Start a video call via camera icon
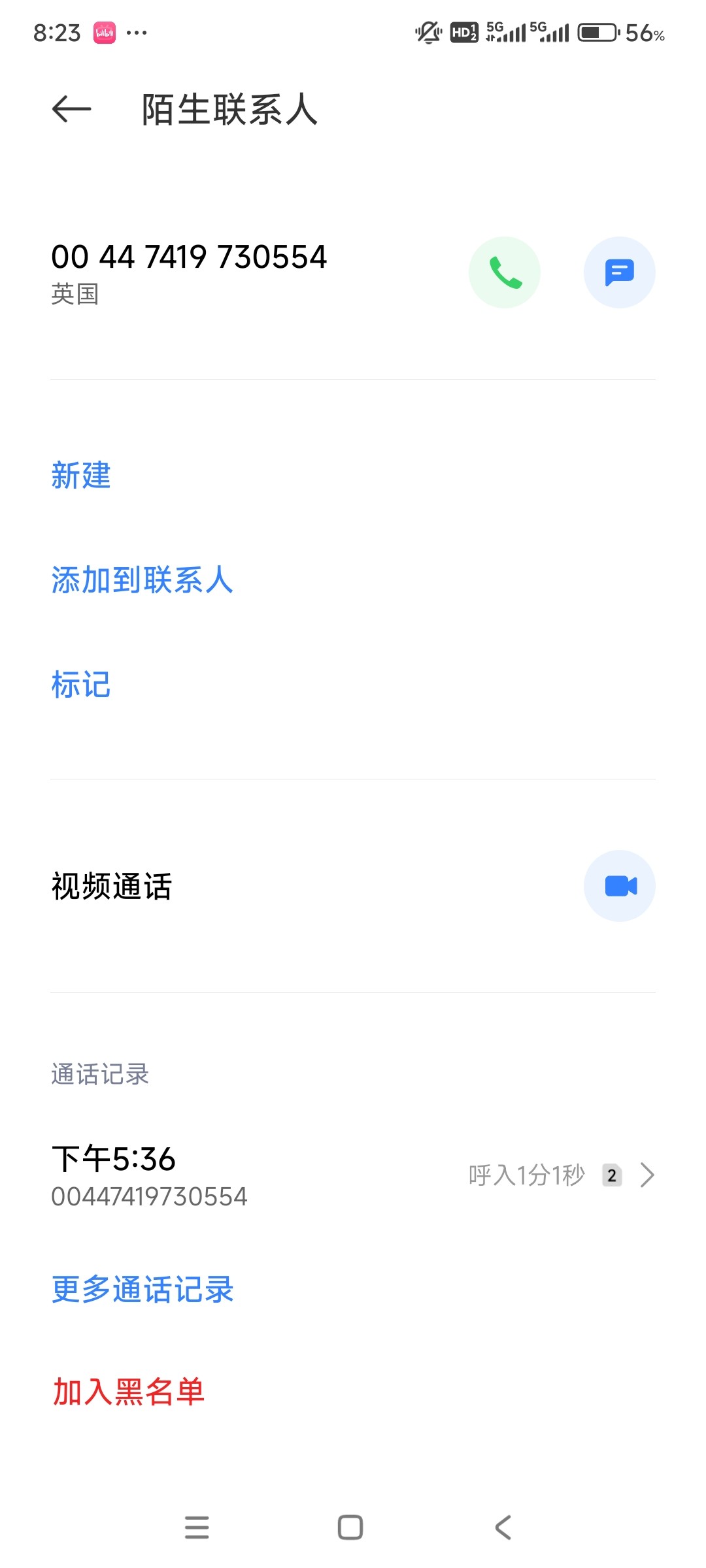Viewport: 706px width, 1568px height. pos(619,886)
